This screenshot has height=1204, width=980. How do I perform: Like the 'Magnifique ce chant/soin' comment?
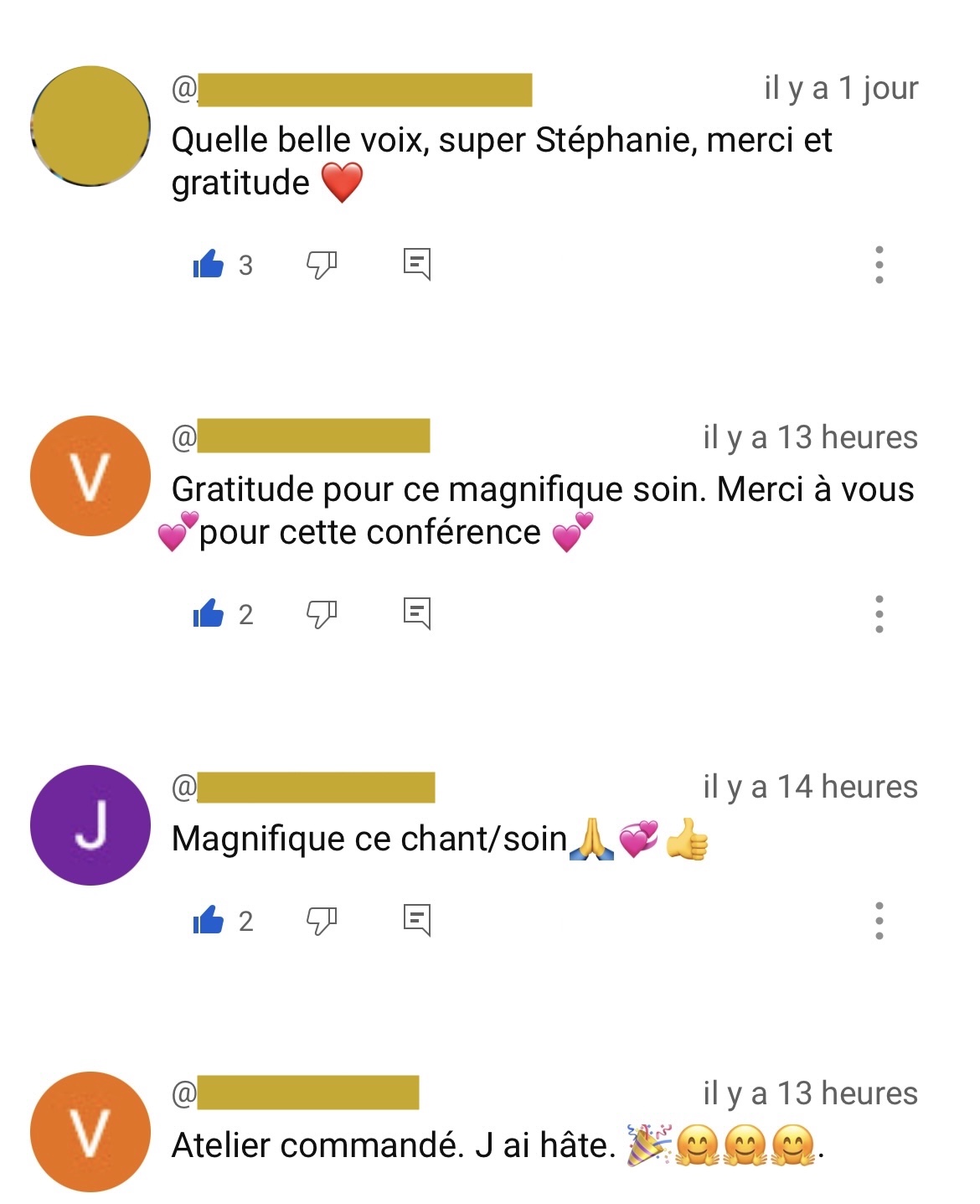[209, 921]
